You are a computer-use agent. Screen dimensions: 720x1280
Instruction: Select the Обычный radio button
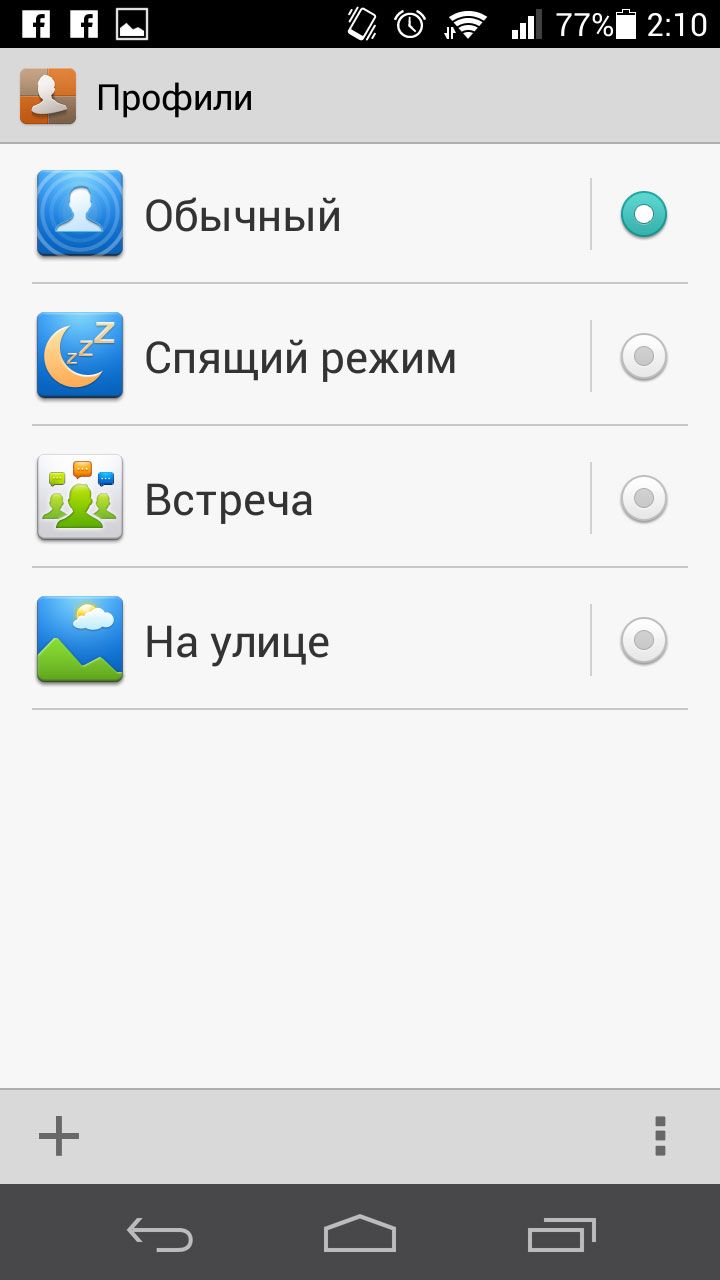tap(643, 215)
